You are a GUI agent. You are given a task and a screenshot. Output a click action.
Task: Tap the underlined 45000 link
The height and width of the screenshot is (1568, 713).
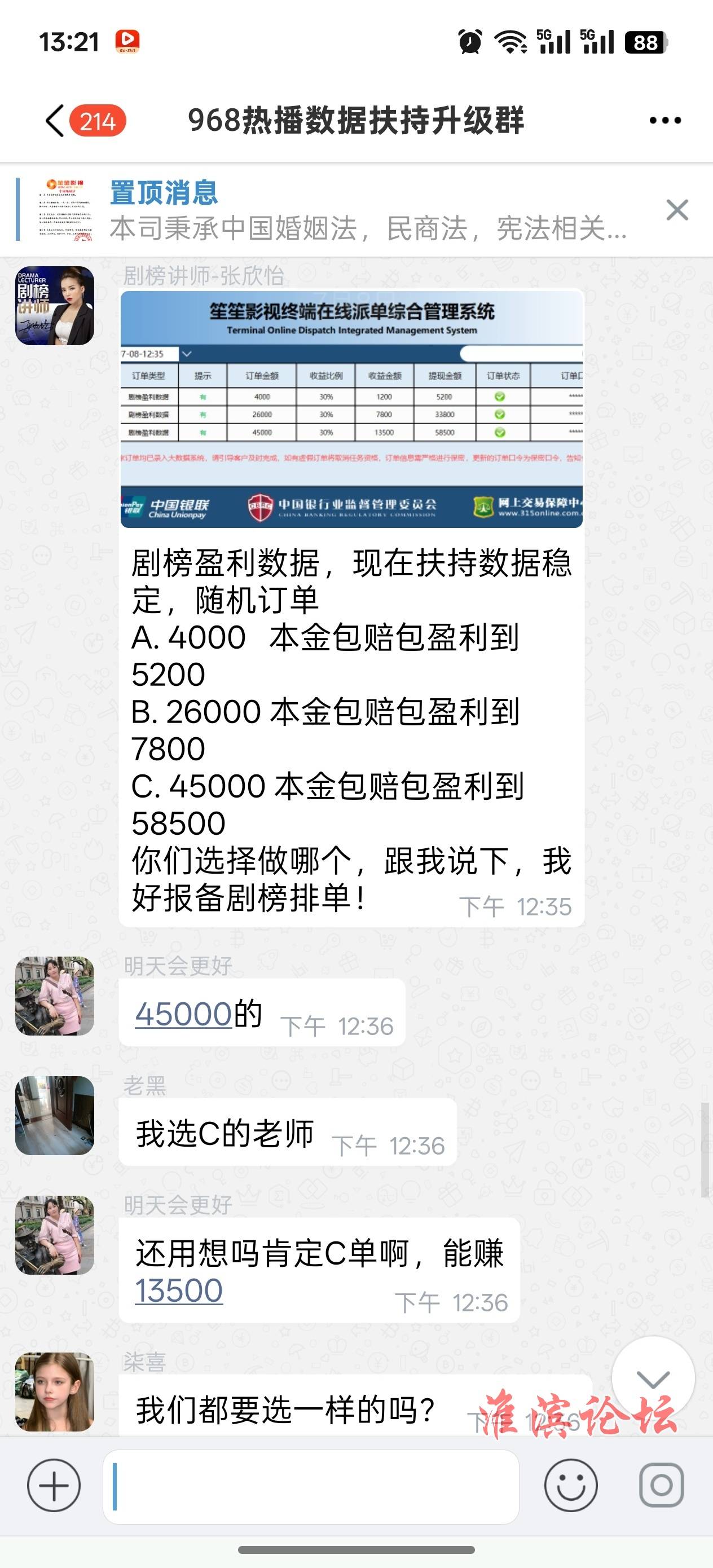point(183,1015)
